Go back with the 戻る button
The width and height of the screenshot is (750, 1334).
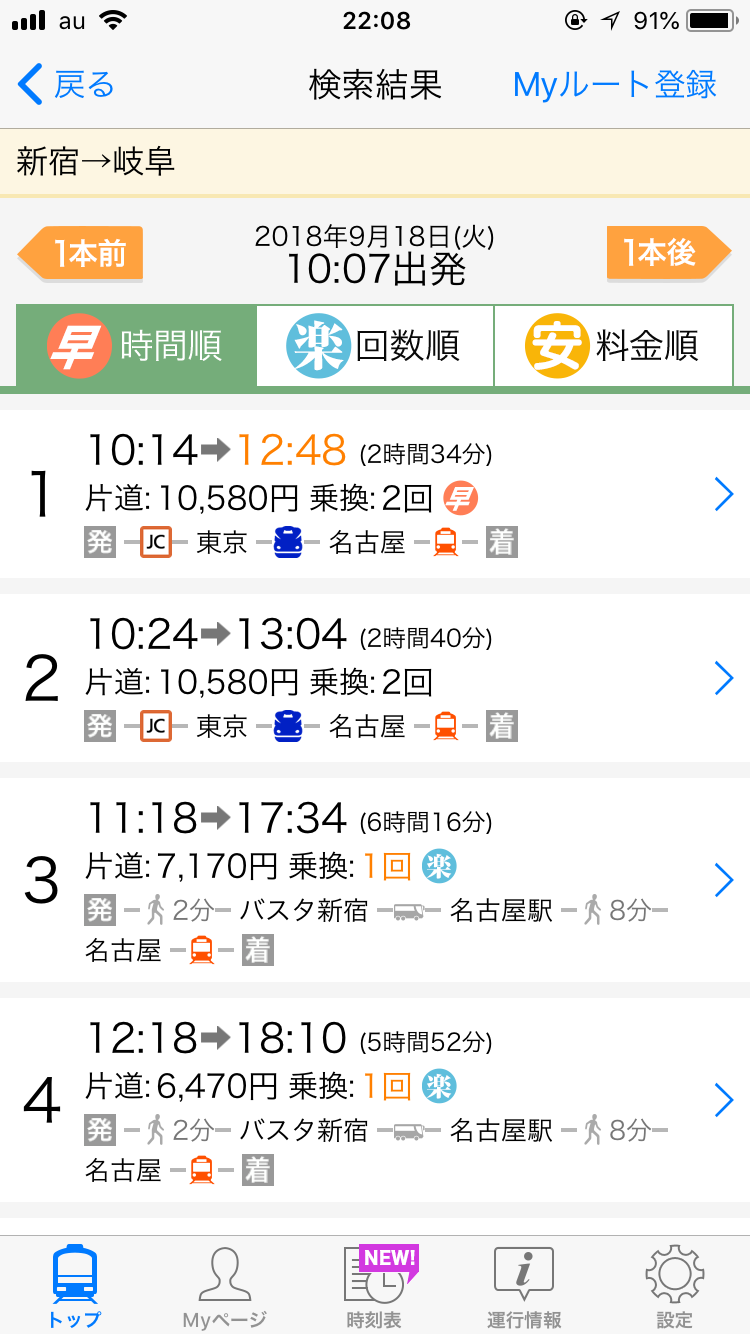pos(66,85)
